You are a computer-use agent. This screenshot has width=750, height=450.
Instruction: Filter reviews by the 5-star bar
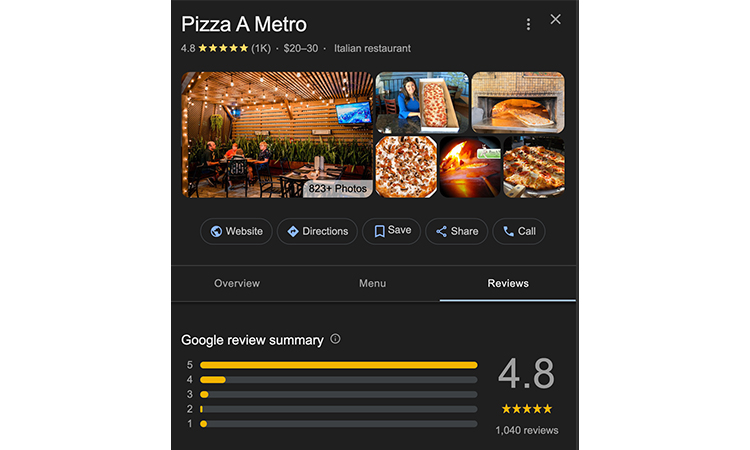[338, 365]
